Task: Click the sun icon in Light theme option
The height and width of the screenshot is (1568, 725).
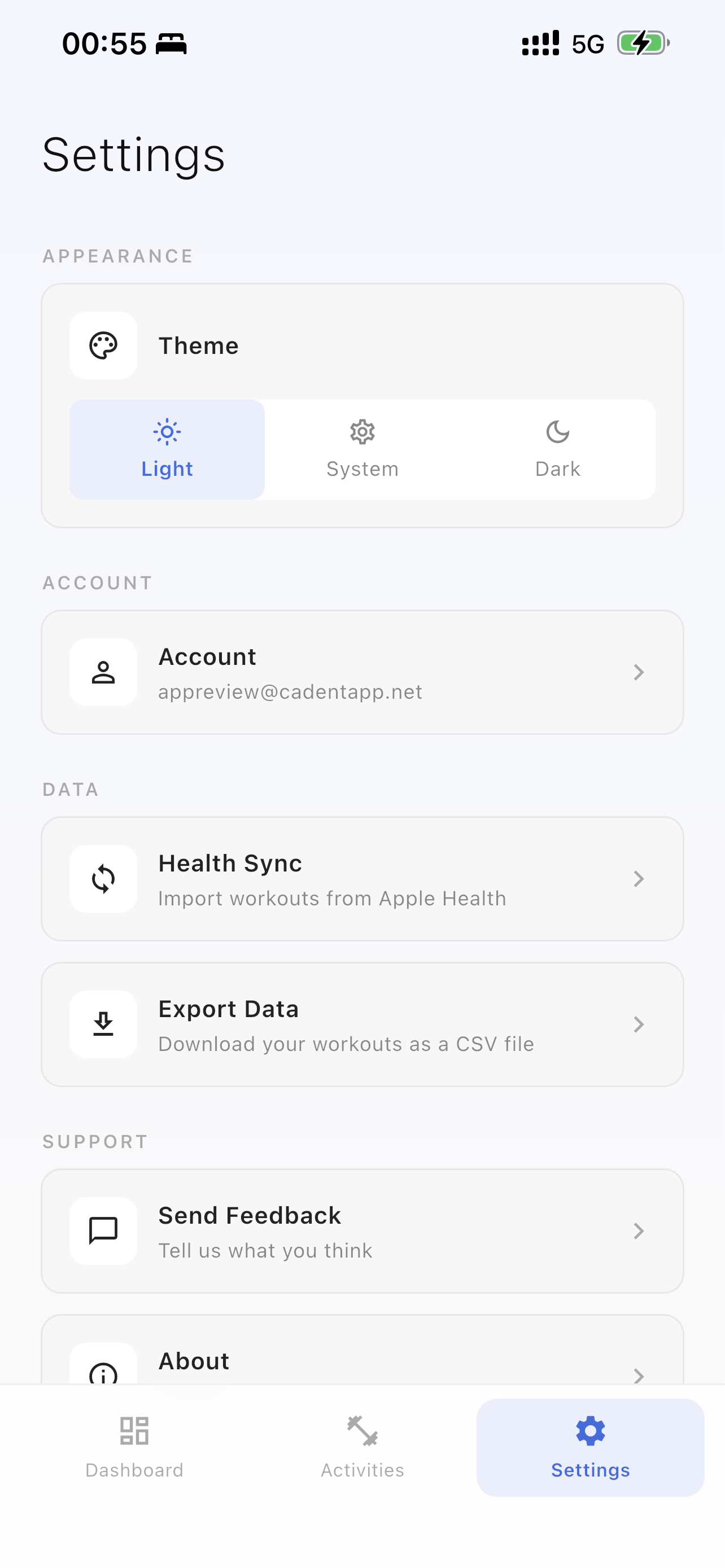Action: coord(167,432)
